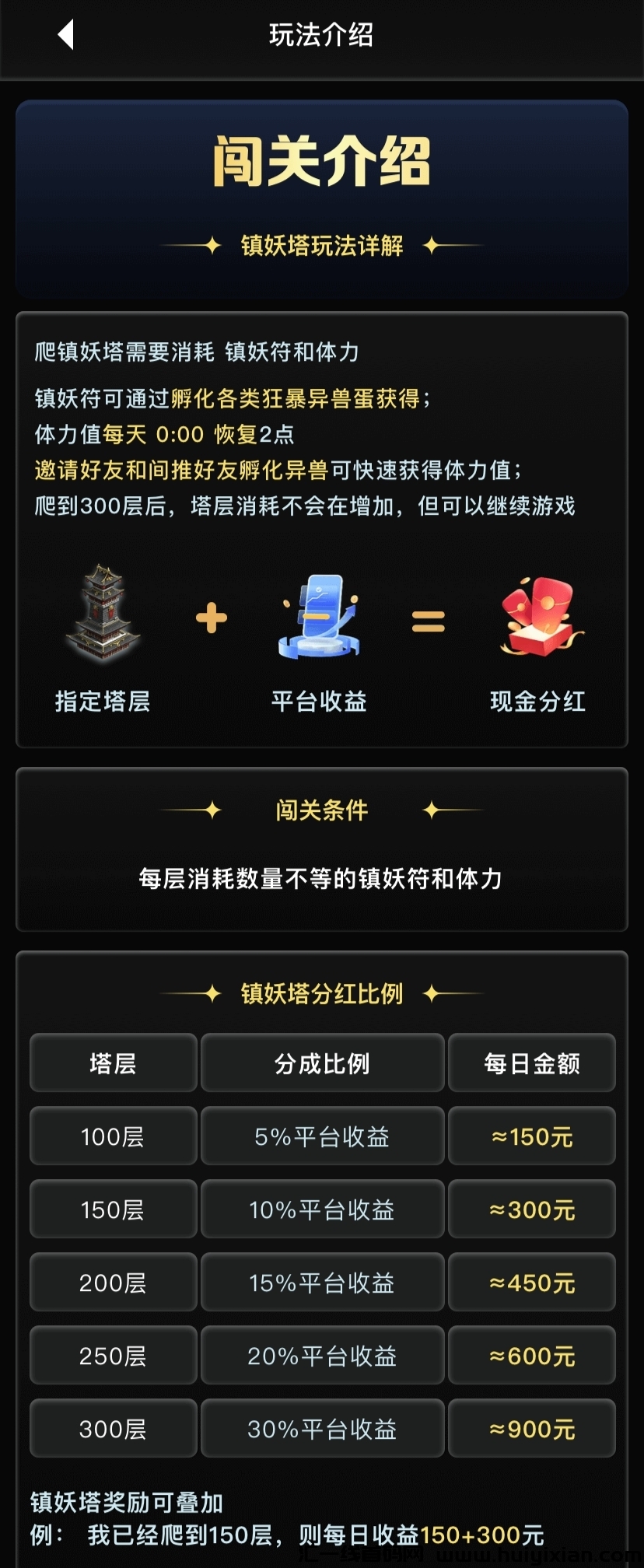点击顶部标题玩法介绍
The height and width of the screenshot is (1568, 644).
pyautogui.click(x=322, y=34)
